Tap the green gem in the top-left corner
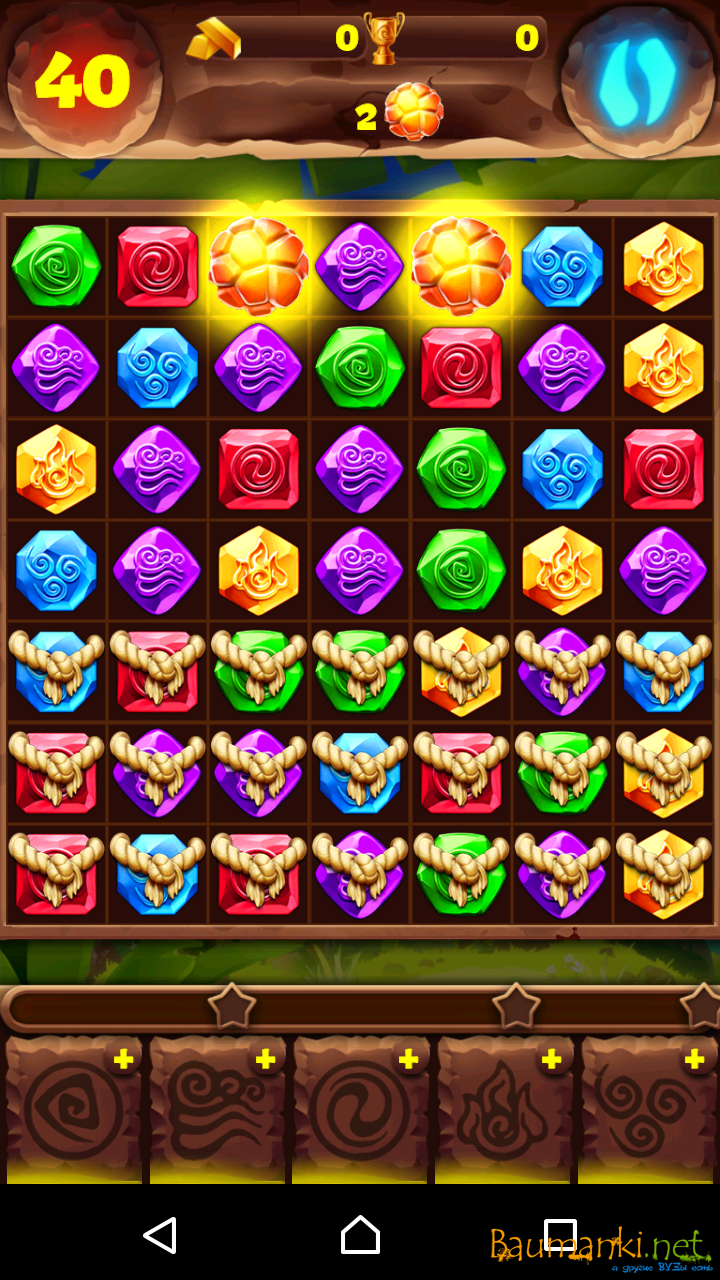This screenshot has height=1280, width=720. pos(56,266)
